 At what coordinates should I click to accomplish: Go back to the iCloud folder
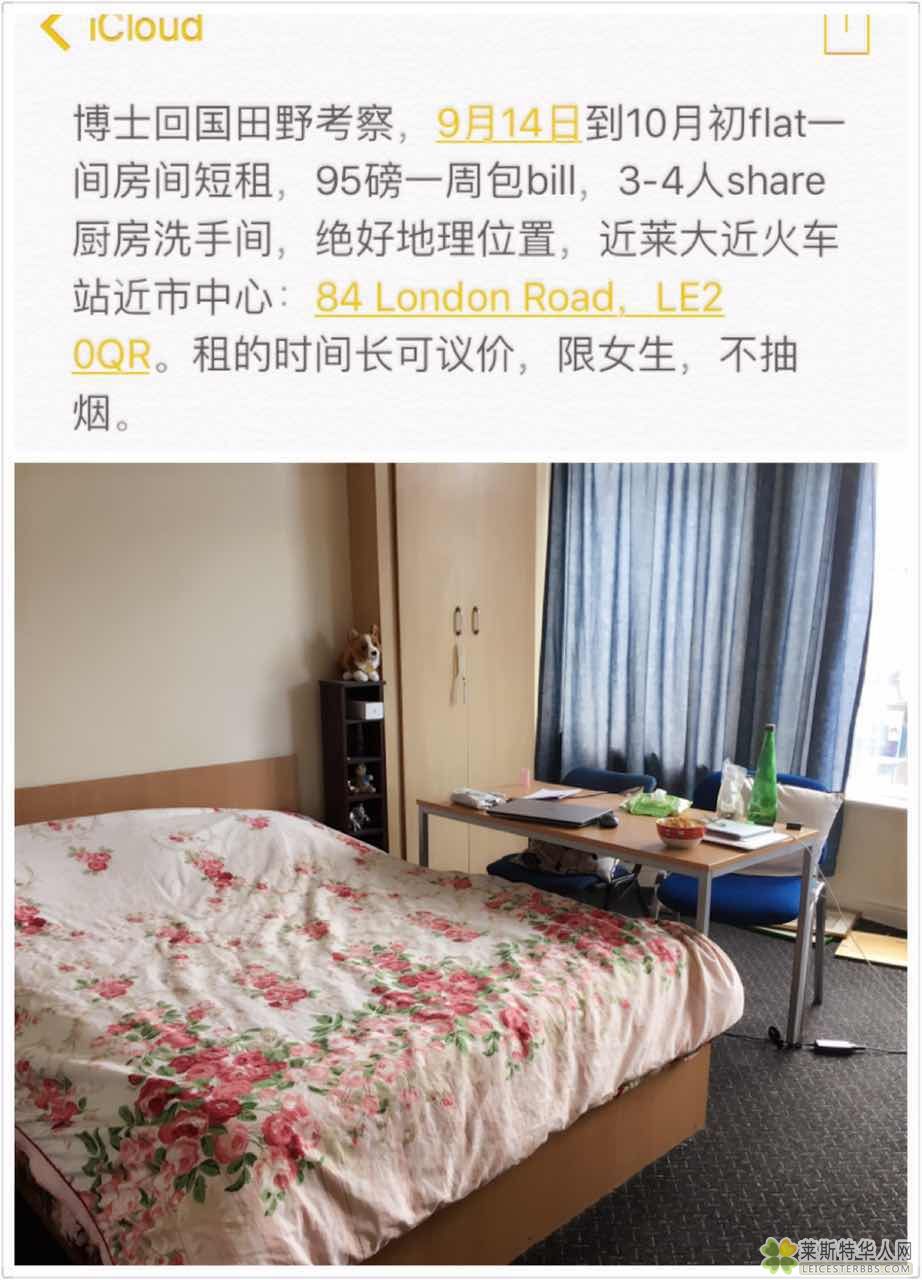pos(120,28)
